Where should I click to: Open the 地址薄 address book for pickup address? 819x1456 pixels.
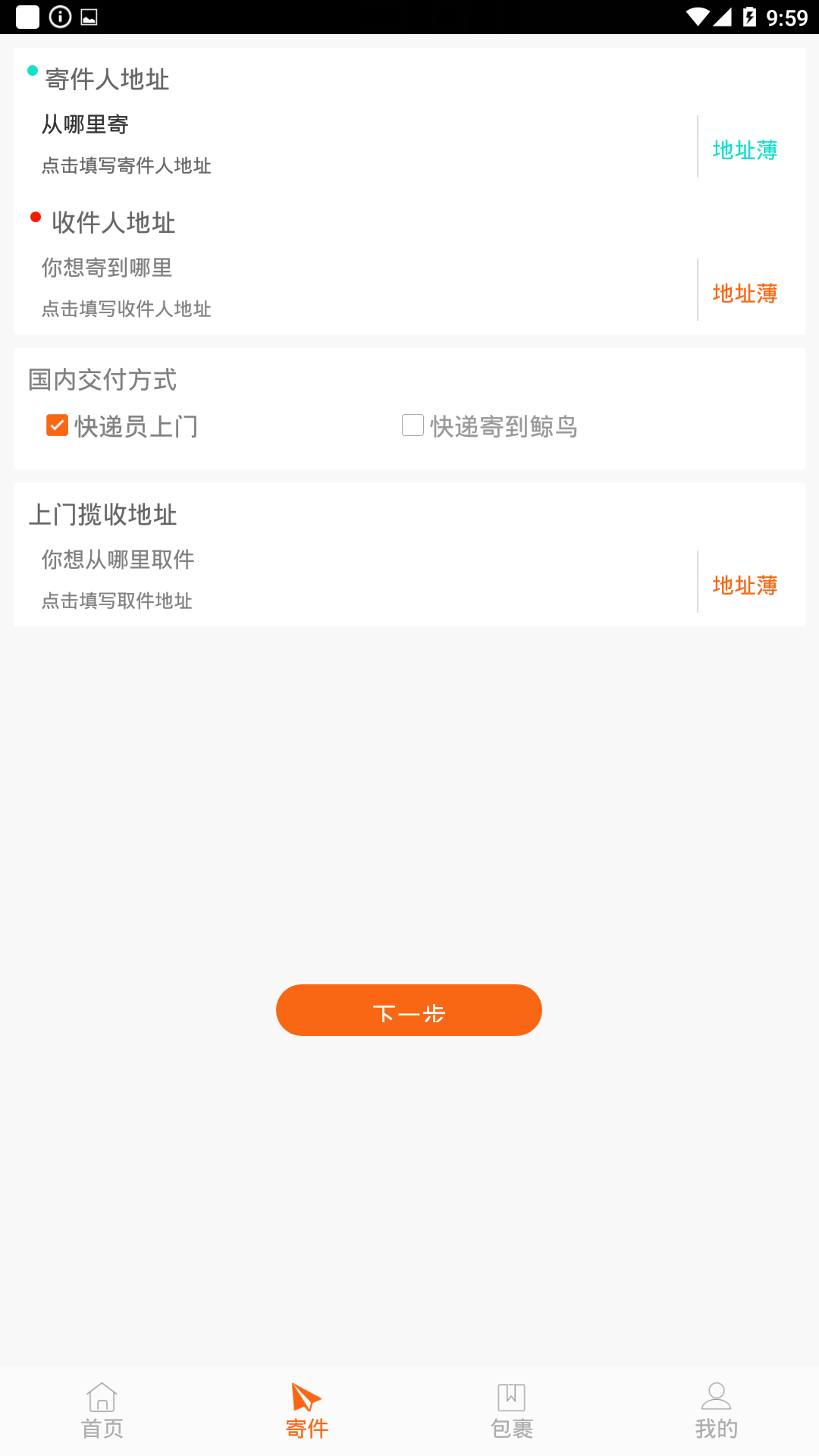coord(745,585)
